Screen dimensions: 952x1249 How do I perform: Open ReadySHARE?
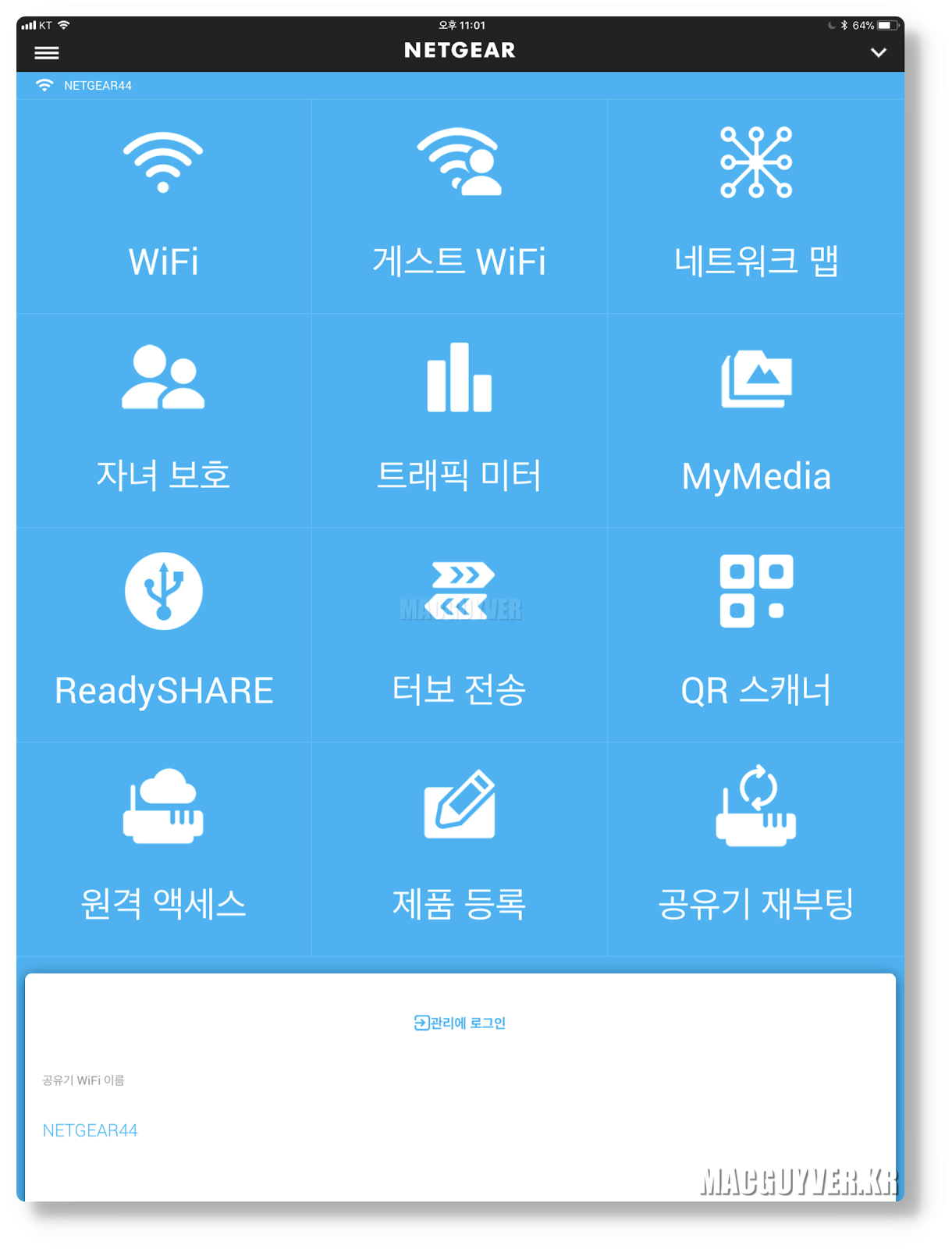pos(163,635)
